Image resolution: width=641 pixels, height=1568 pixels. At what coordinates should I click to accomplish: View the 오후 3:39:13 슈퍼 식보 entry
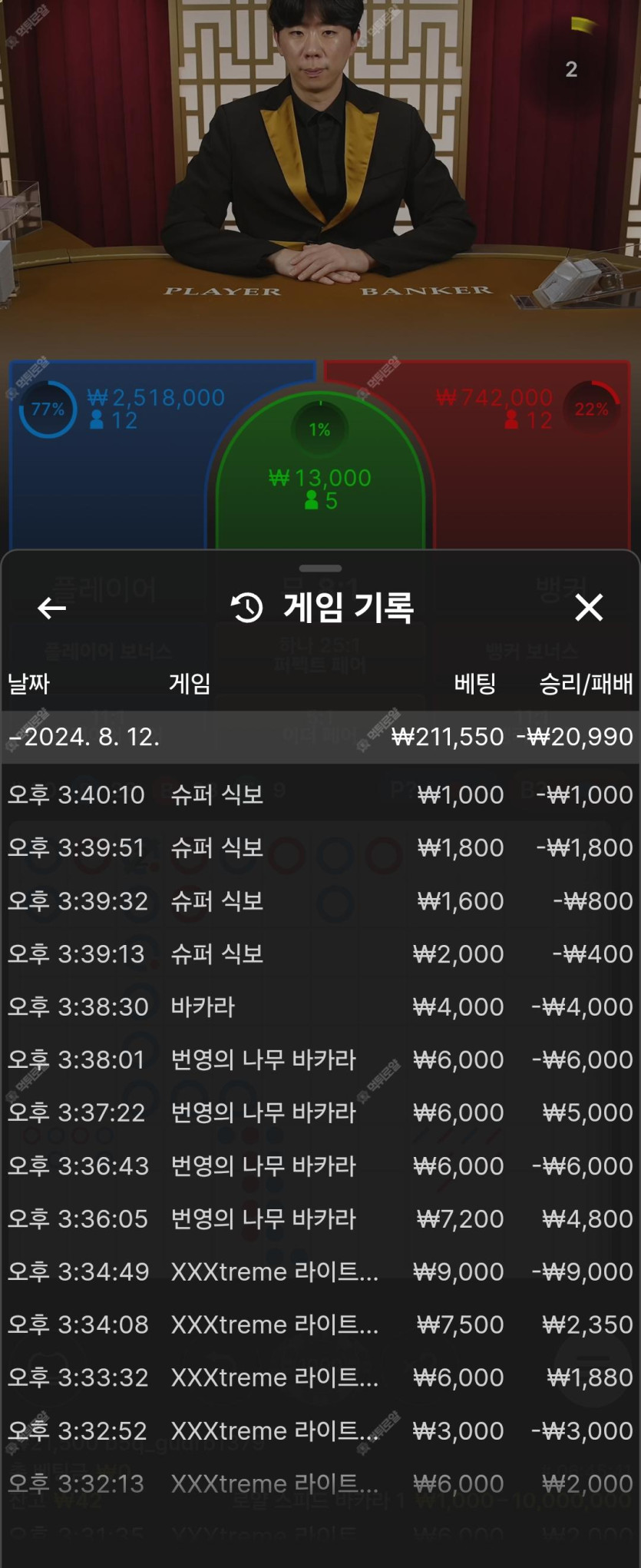(320, 953)
